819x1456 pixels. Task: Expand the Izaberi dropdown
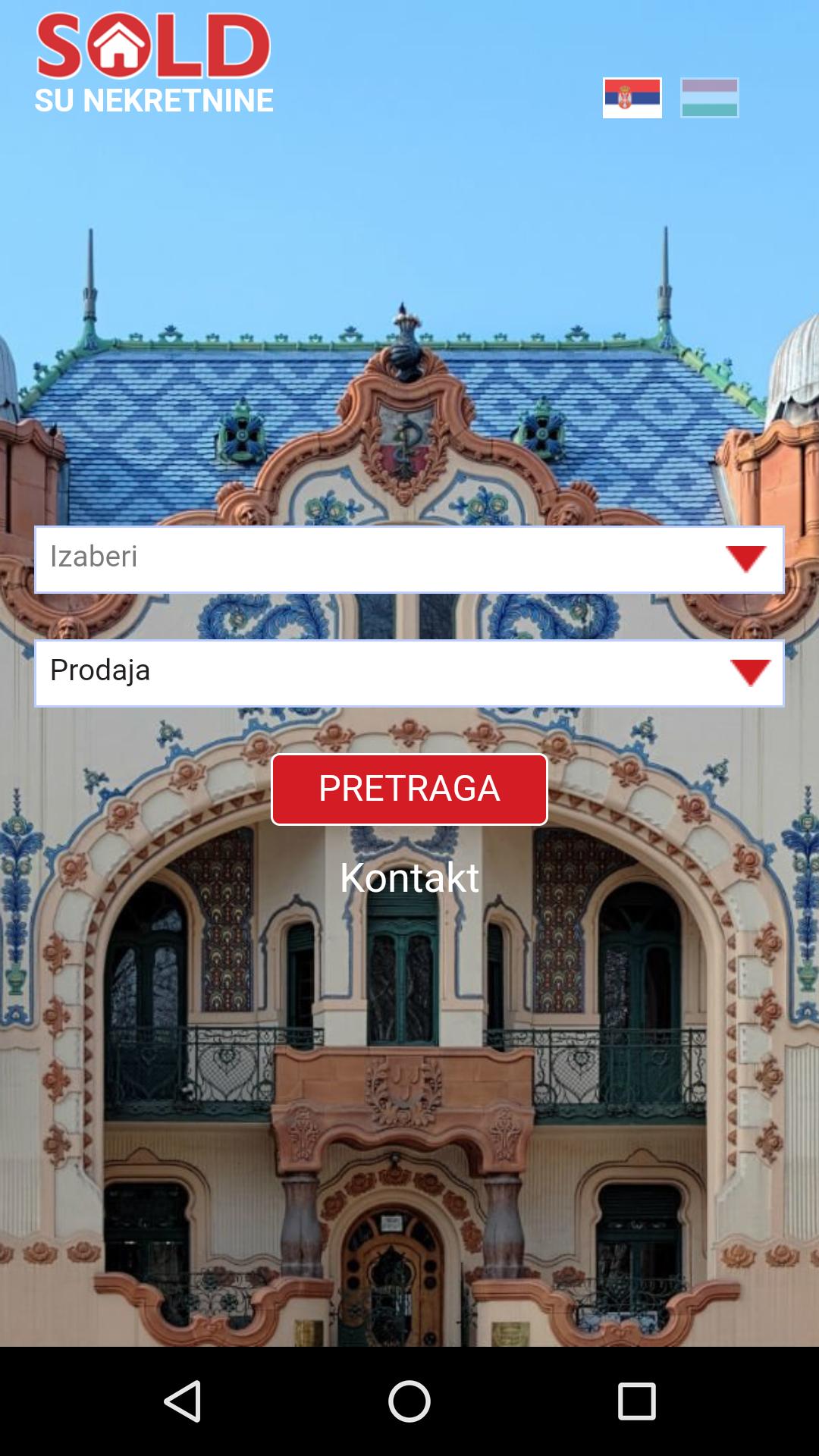pos(409,559)
